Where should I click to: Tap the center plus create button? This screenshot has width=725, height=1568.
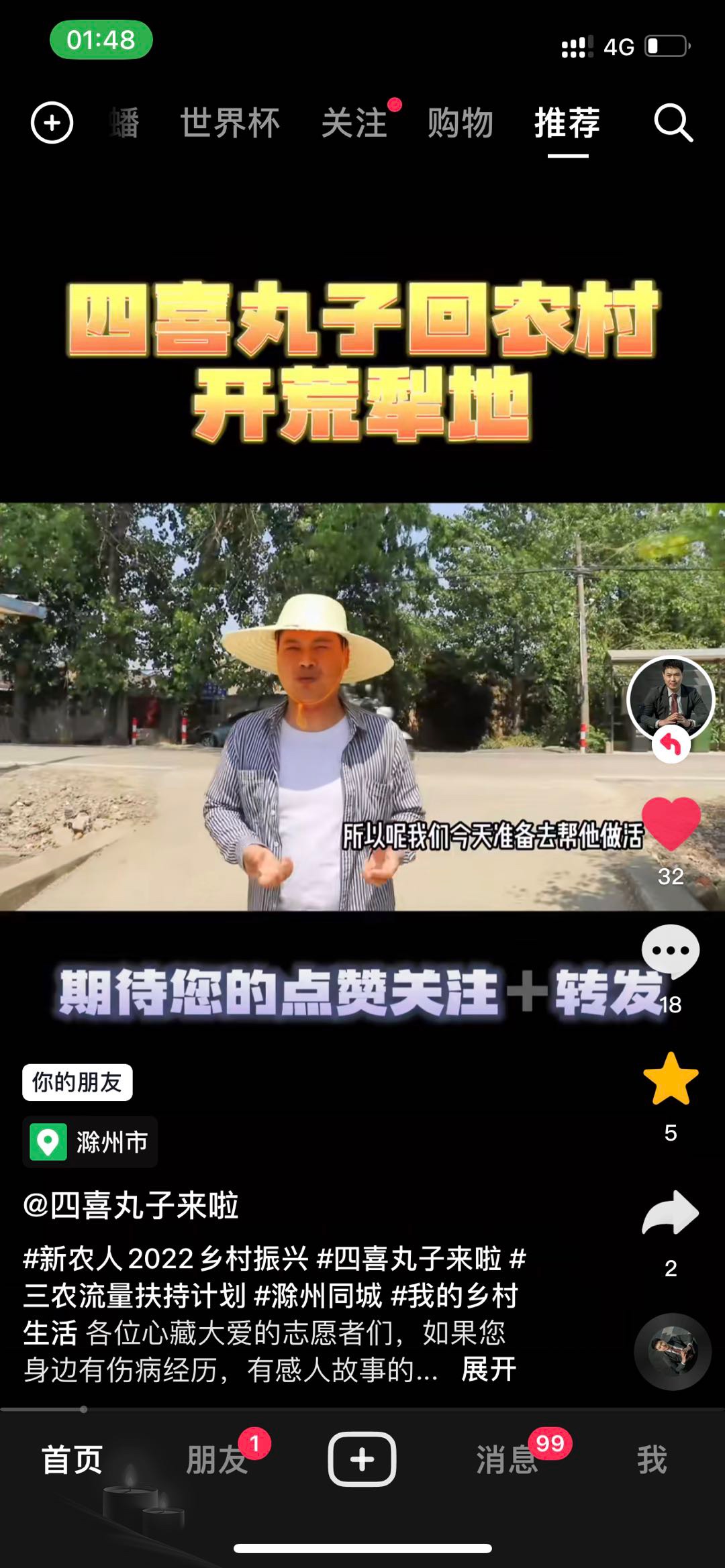pos(362,1459)
